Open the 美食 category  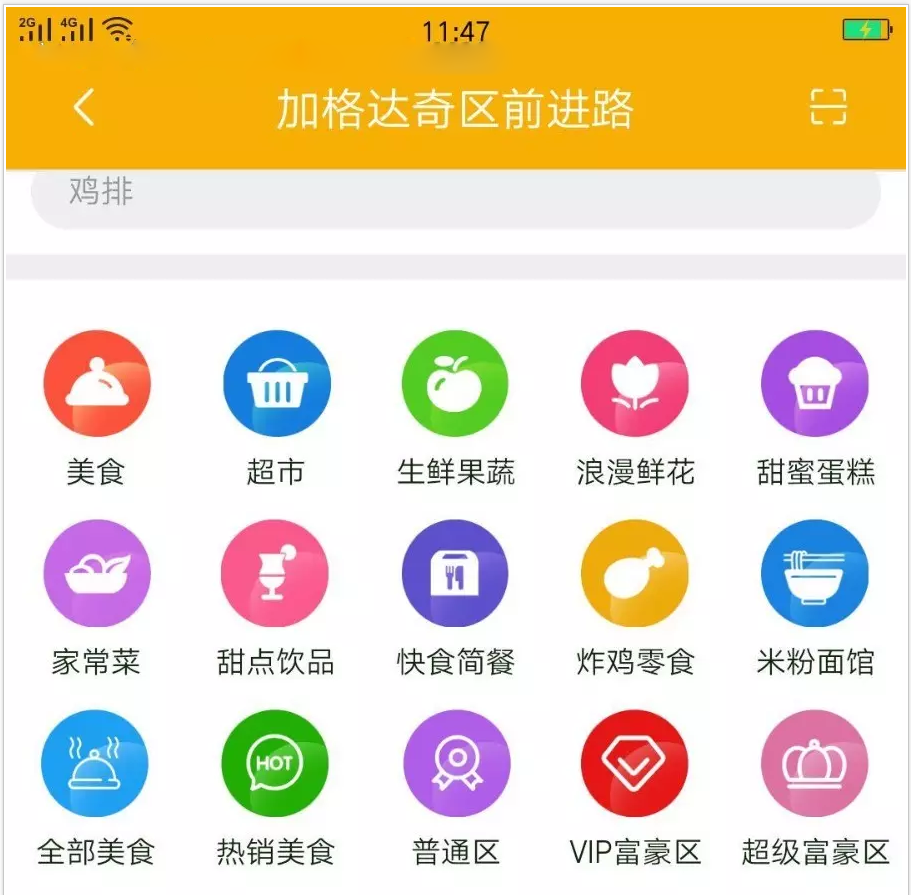(96, 385)
